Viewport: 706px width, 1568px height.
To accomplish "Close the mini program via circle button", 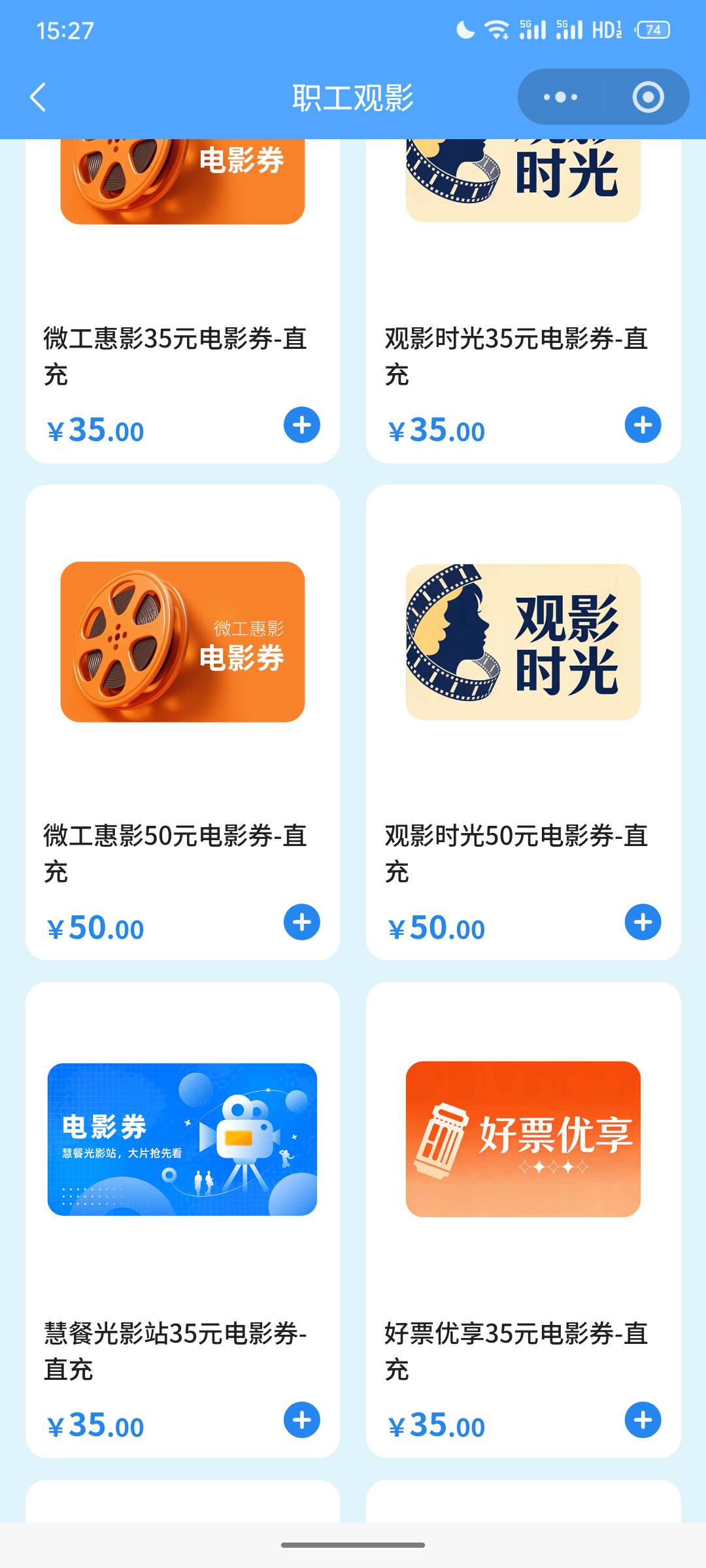I will point(648,97).
